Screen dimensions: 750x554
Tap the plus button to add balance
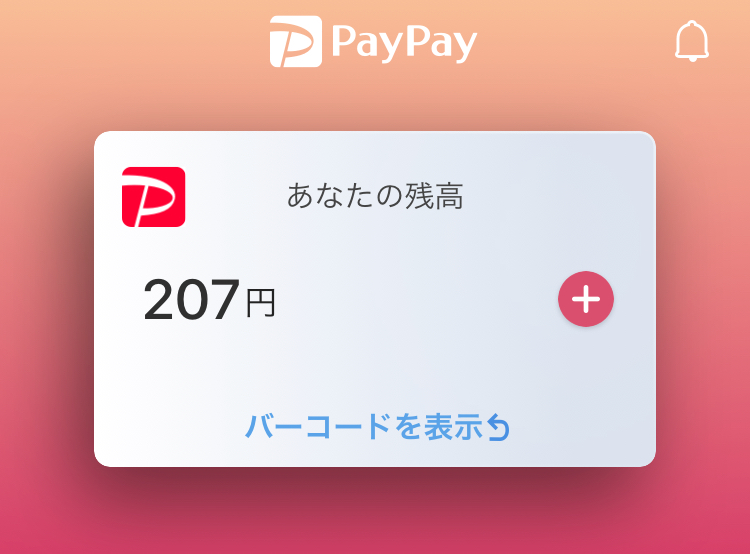[585, 299]
